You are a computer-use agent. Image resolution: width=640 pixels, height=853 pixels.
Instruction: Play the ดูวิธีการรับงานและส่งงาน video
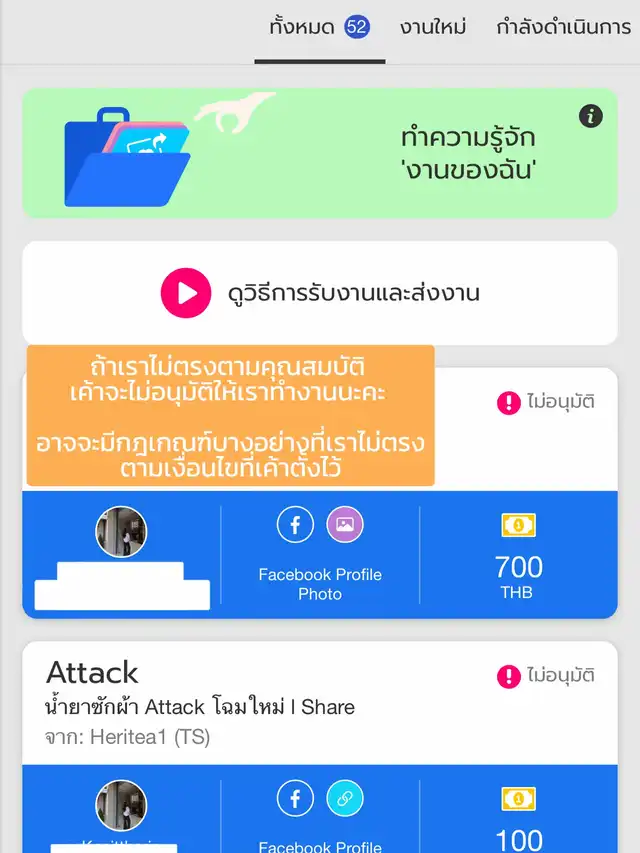[x=186, y=293]
